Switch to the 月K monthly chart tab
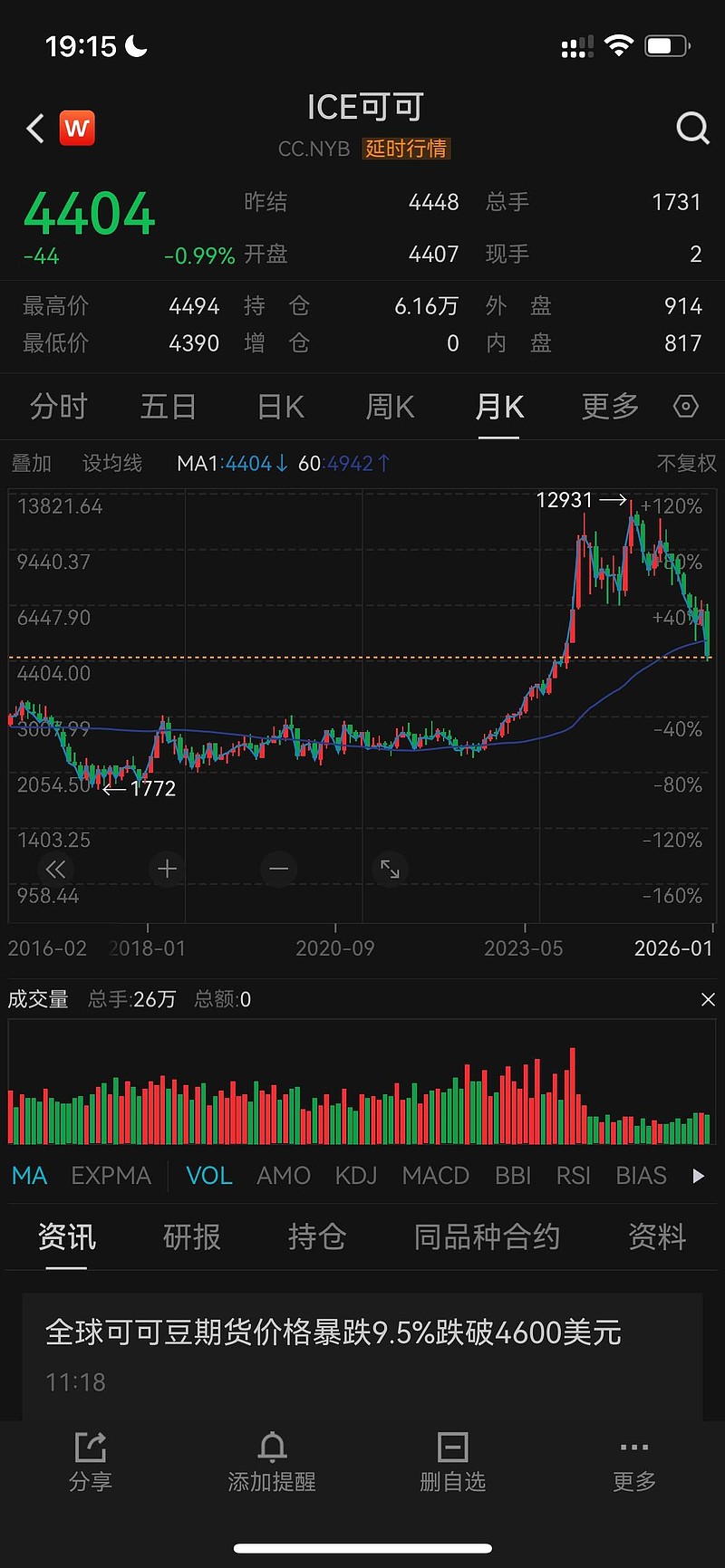Viewport: 725px width, 1568px height. [x=498, y=407]
